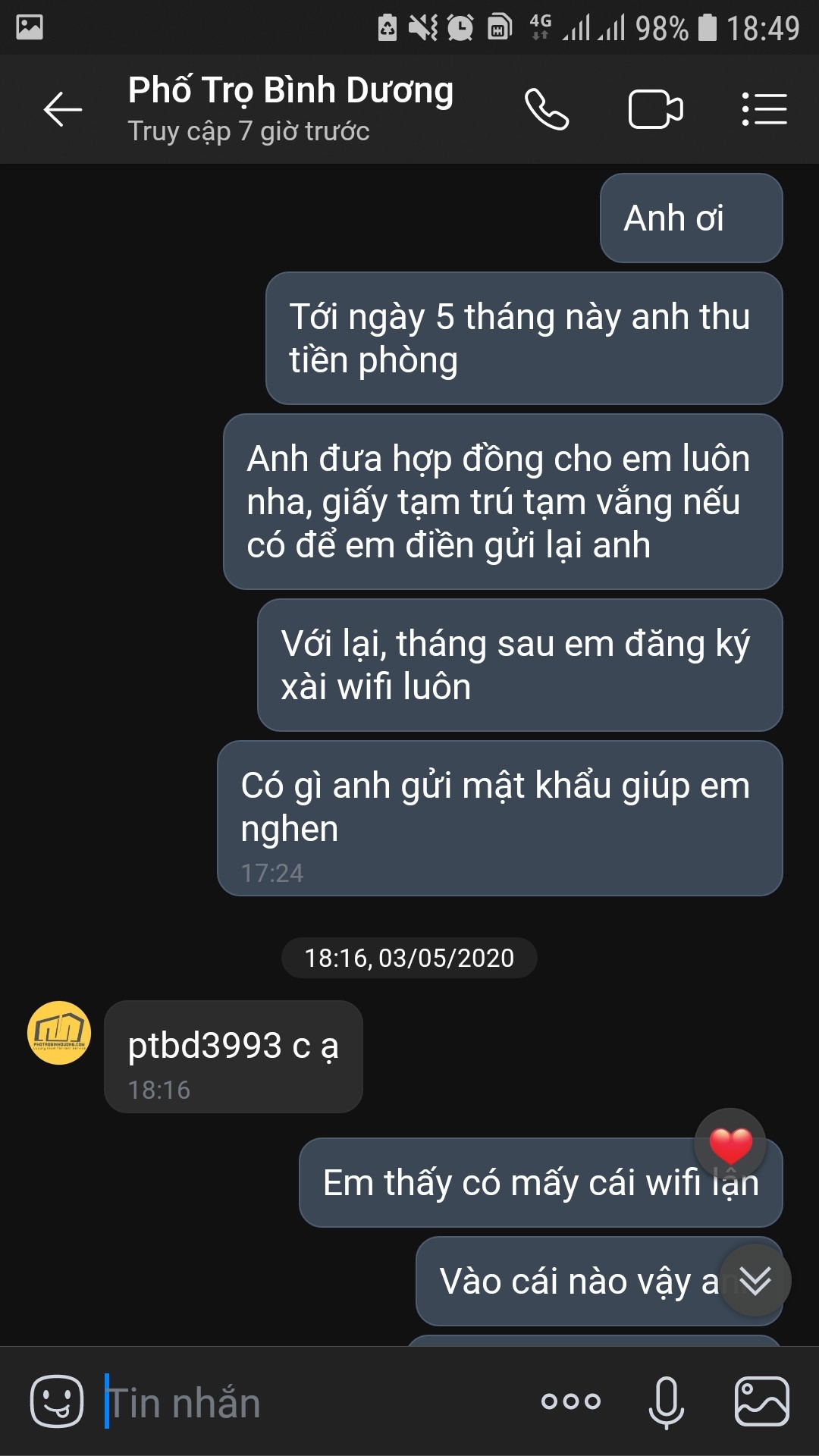The image size is (819, 1456).
Task: Open the chat options menu
Action: click(x=764, y=110)
